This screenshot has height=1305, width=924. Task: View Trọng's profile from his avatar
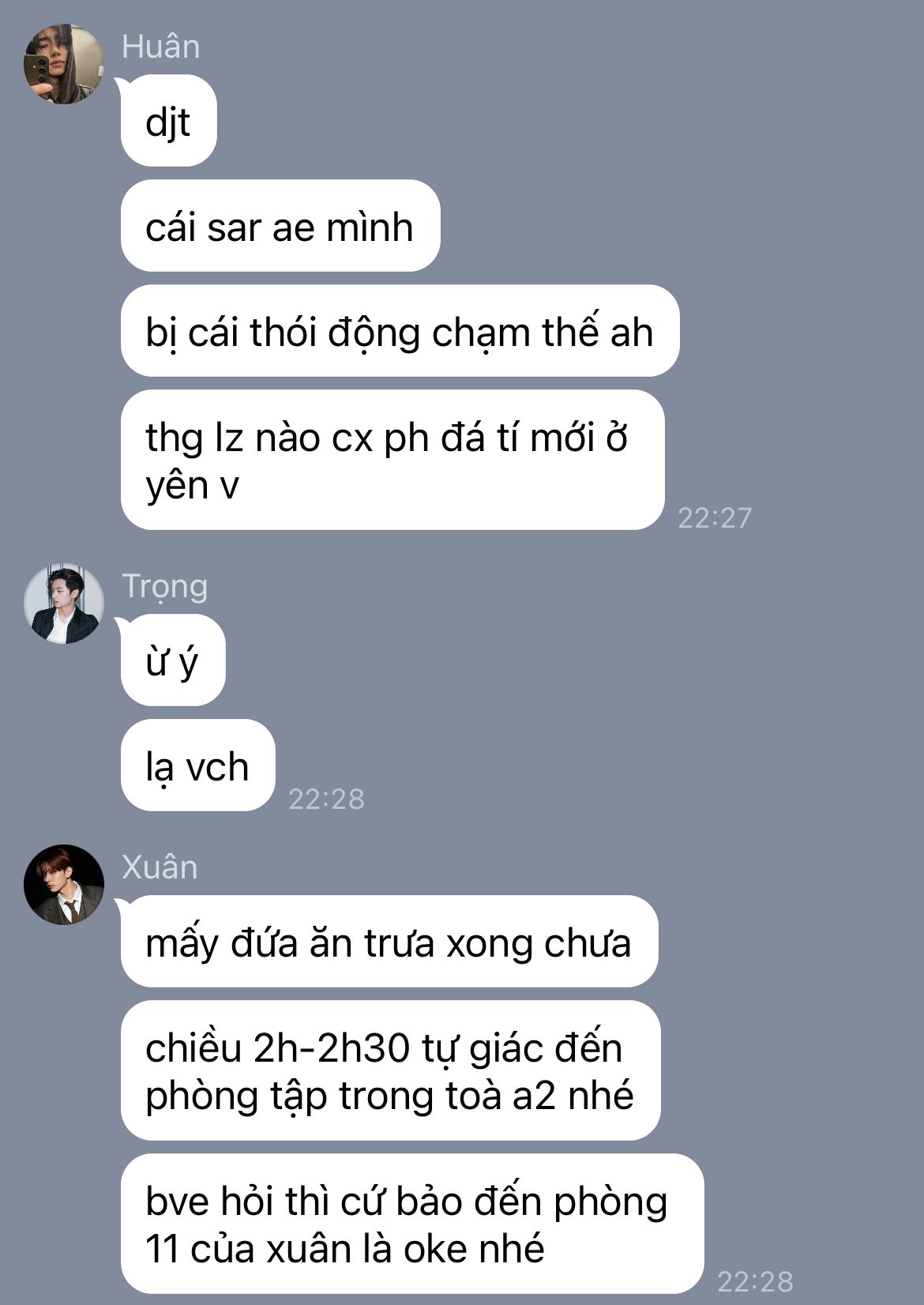tap(64, 604)
